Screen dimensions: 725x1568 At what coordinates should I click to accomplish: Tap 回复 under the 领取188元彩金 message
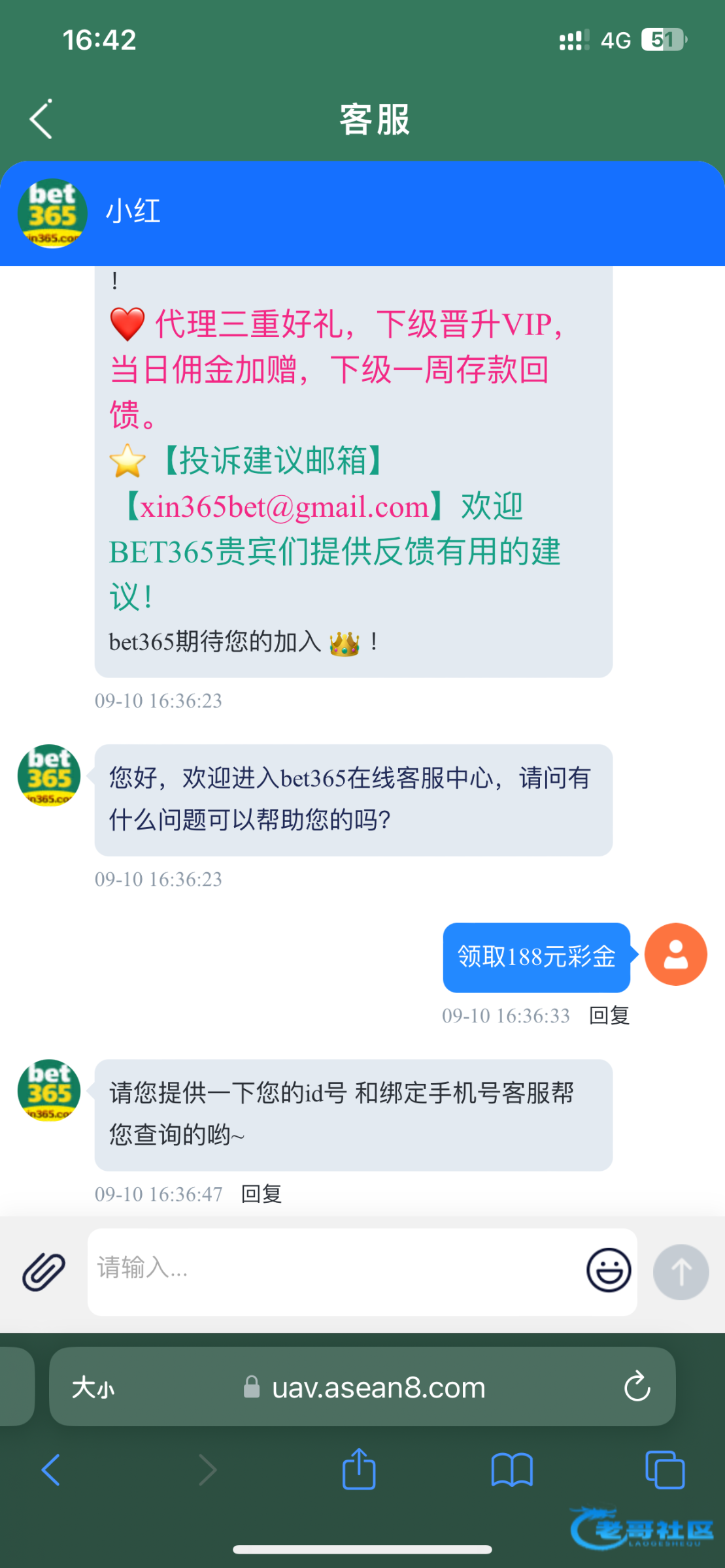(609, 1015)
